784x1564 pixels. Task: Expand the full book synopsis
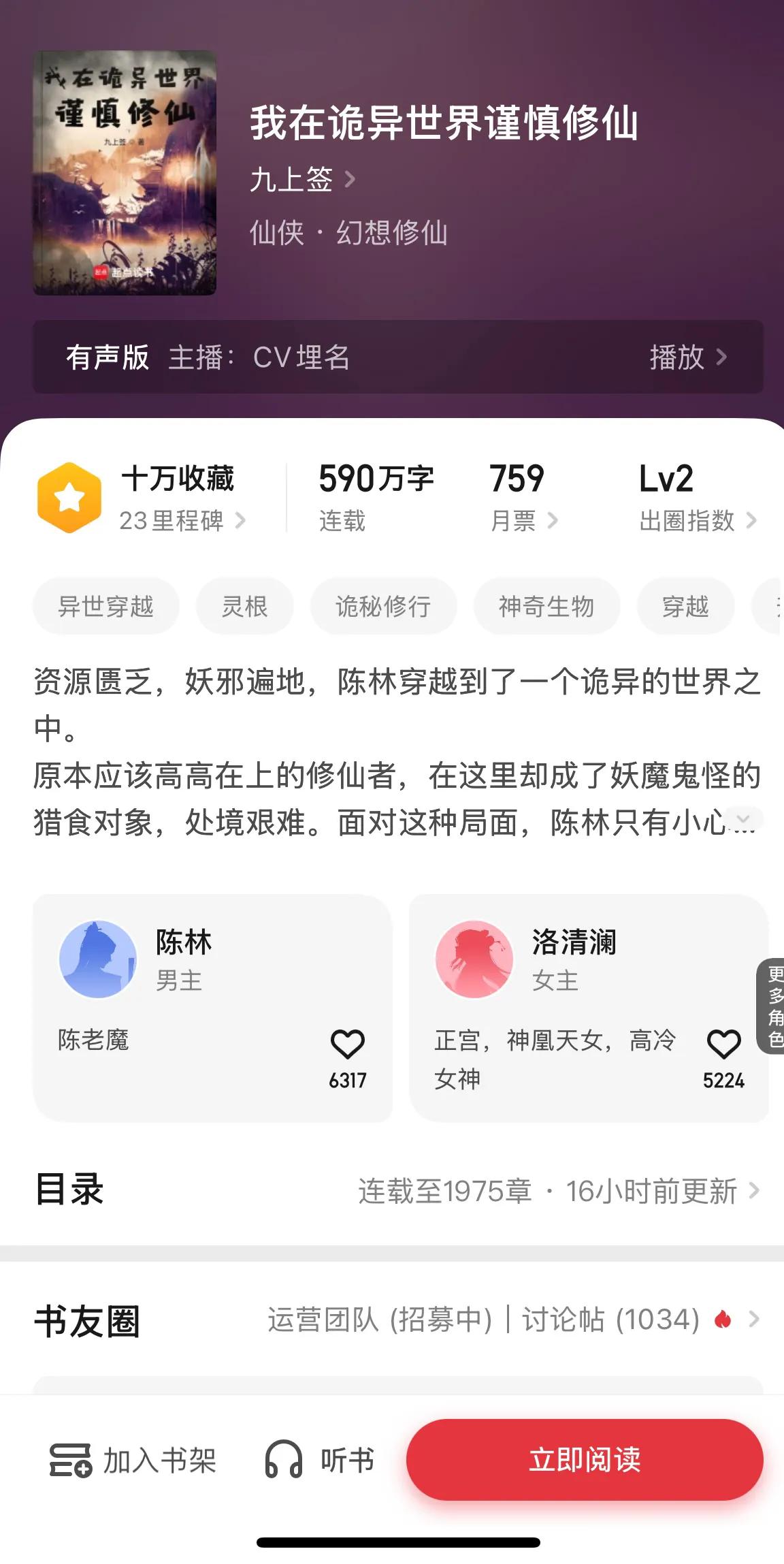click(x=743, y=819)
